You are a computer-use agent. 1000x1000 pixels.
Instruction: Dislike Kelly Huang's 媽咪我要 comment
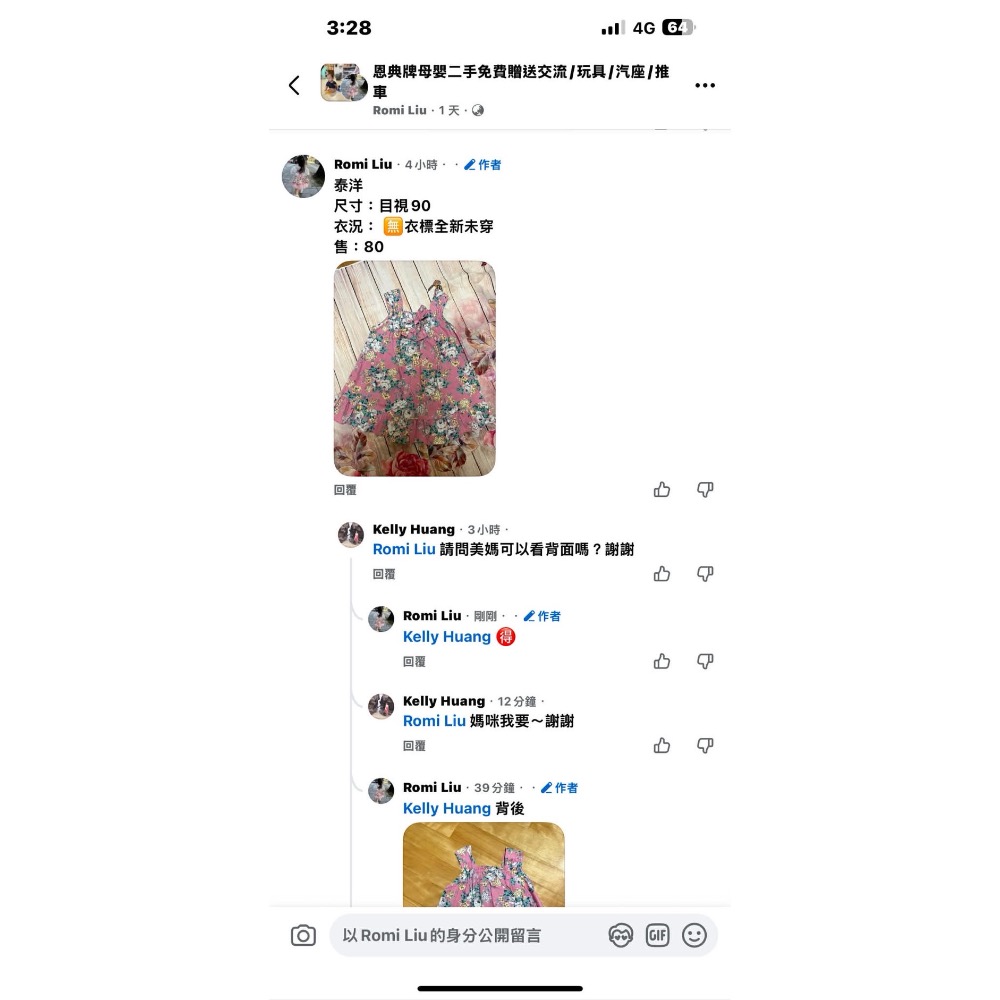pos(705,745)
